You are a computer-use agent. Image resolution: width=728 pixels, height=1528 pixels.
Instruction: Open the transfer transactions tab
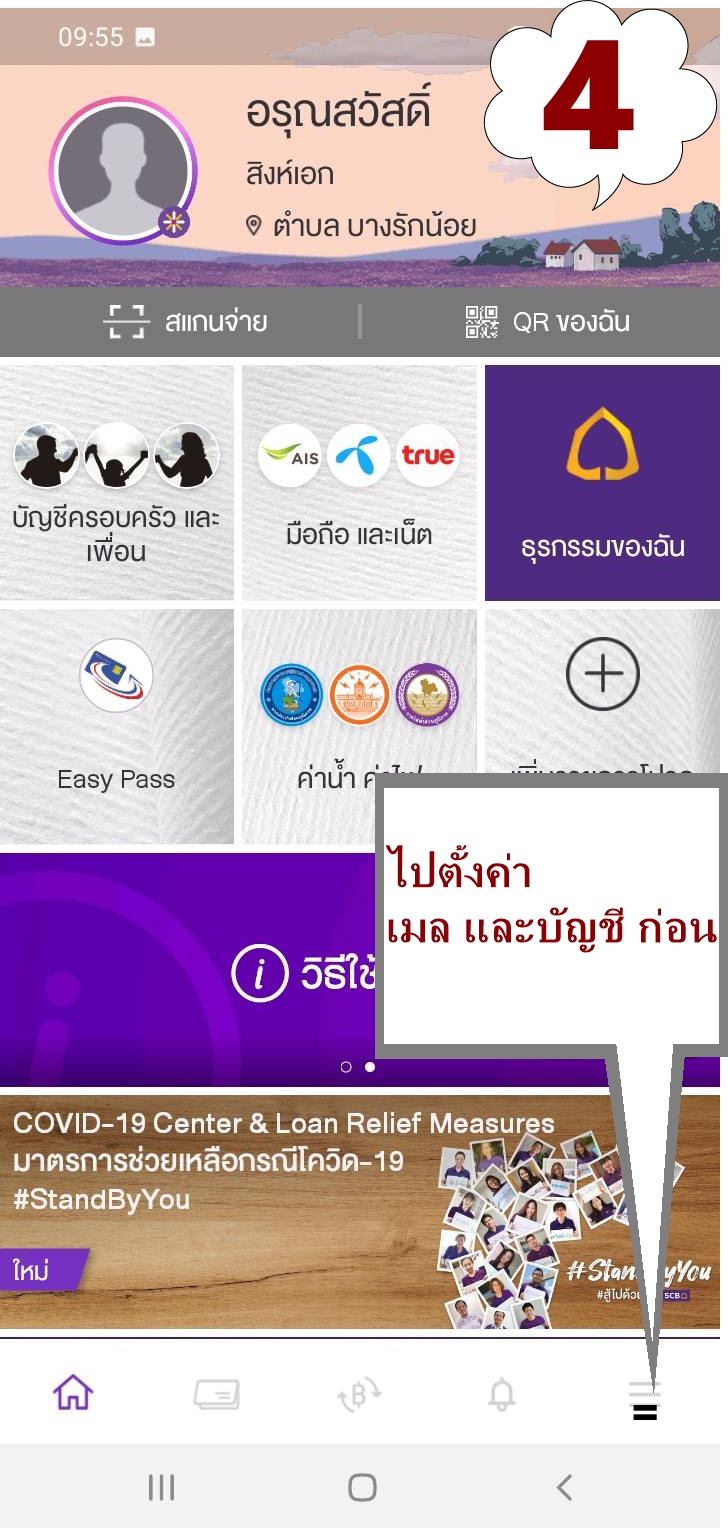click(x=359, y=1393)
